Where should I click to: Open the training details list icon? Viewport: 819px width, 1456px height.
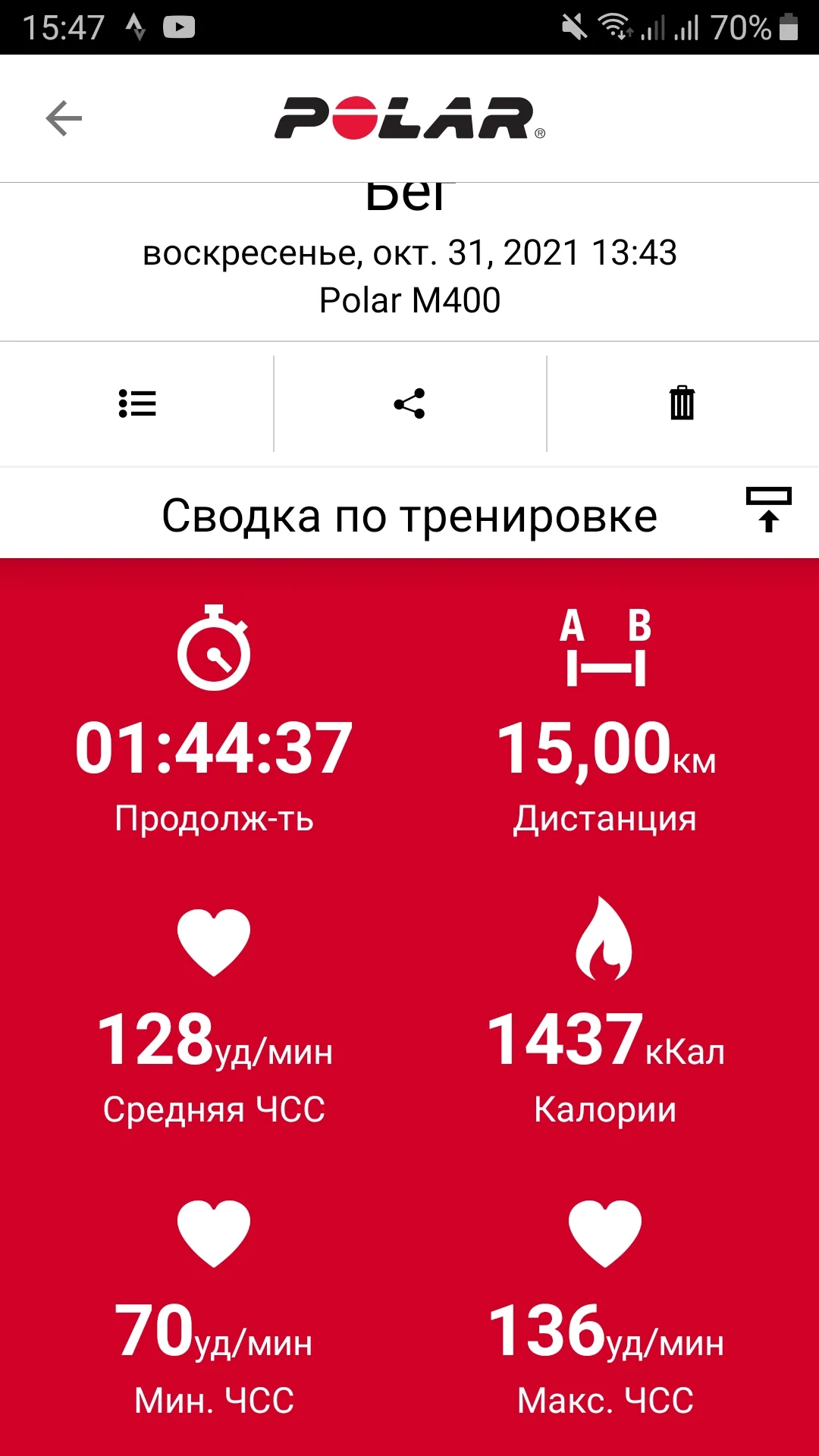click(137, 403)
